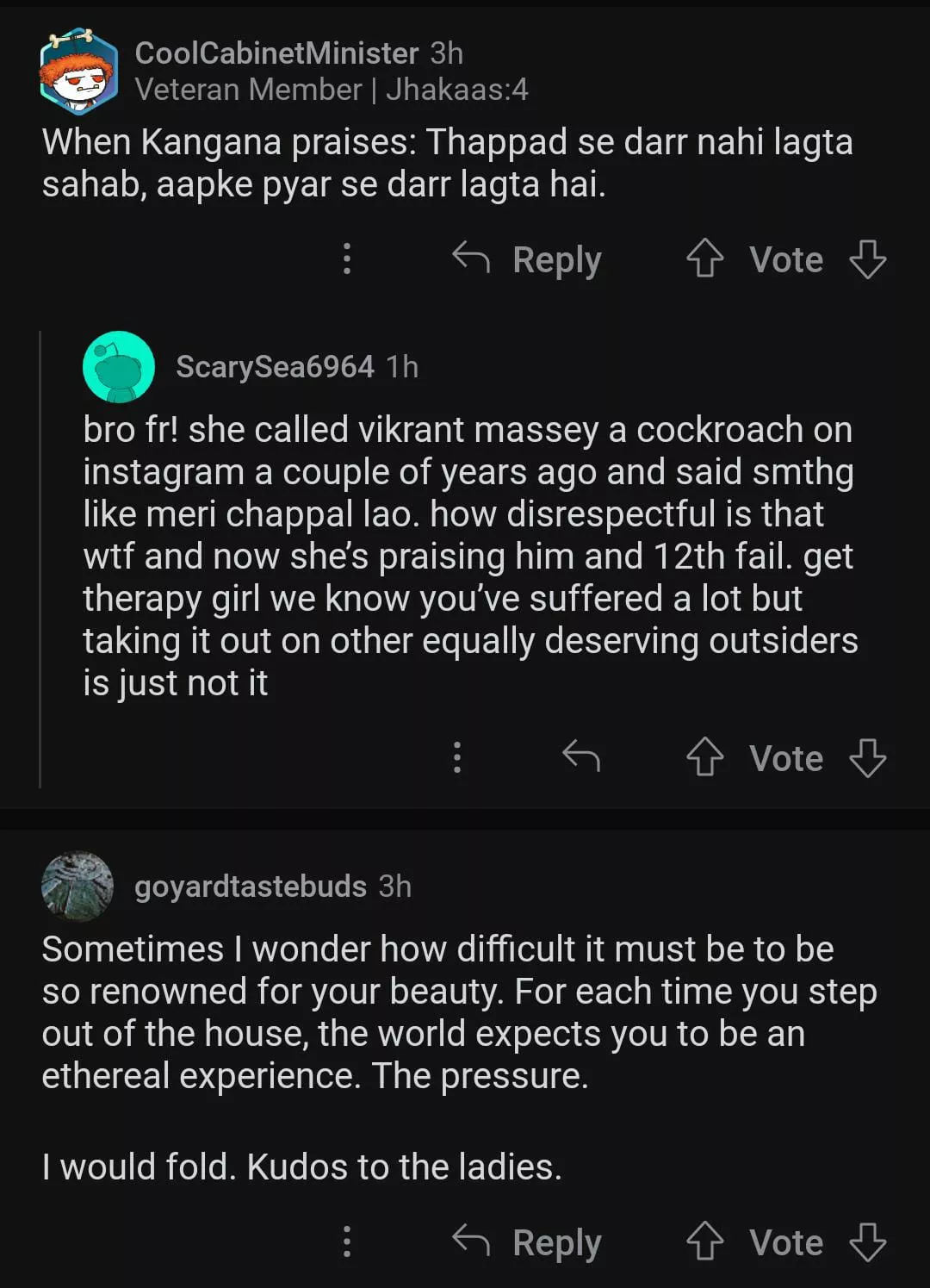
Task: Open overflow menu on CoolCabinetMinister's comment
Action: [x=347, y=258]
